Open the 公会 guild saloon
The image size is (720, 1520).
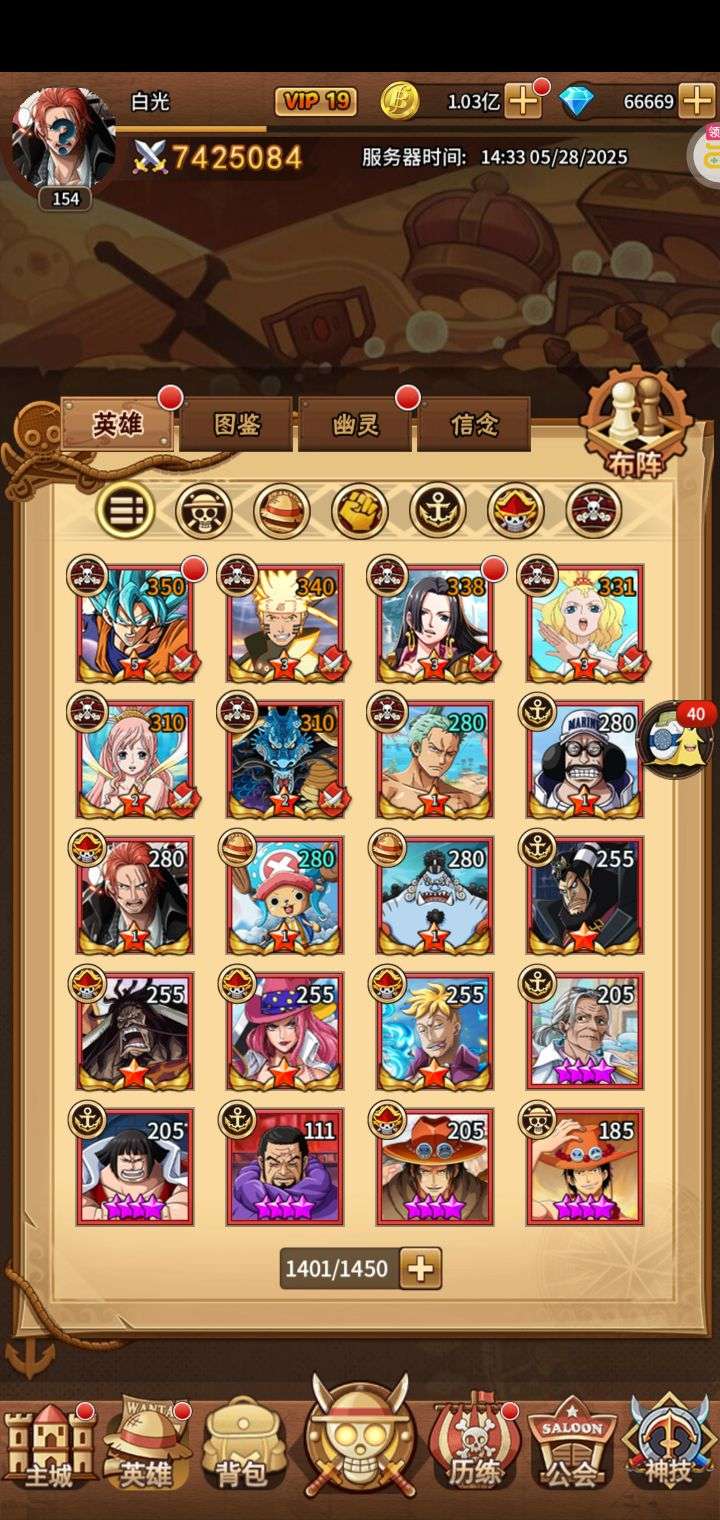click(x=572, y=1445)
